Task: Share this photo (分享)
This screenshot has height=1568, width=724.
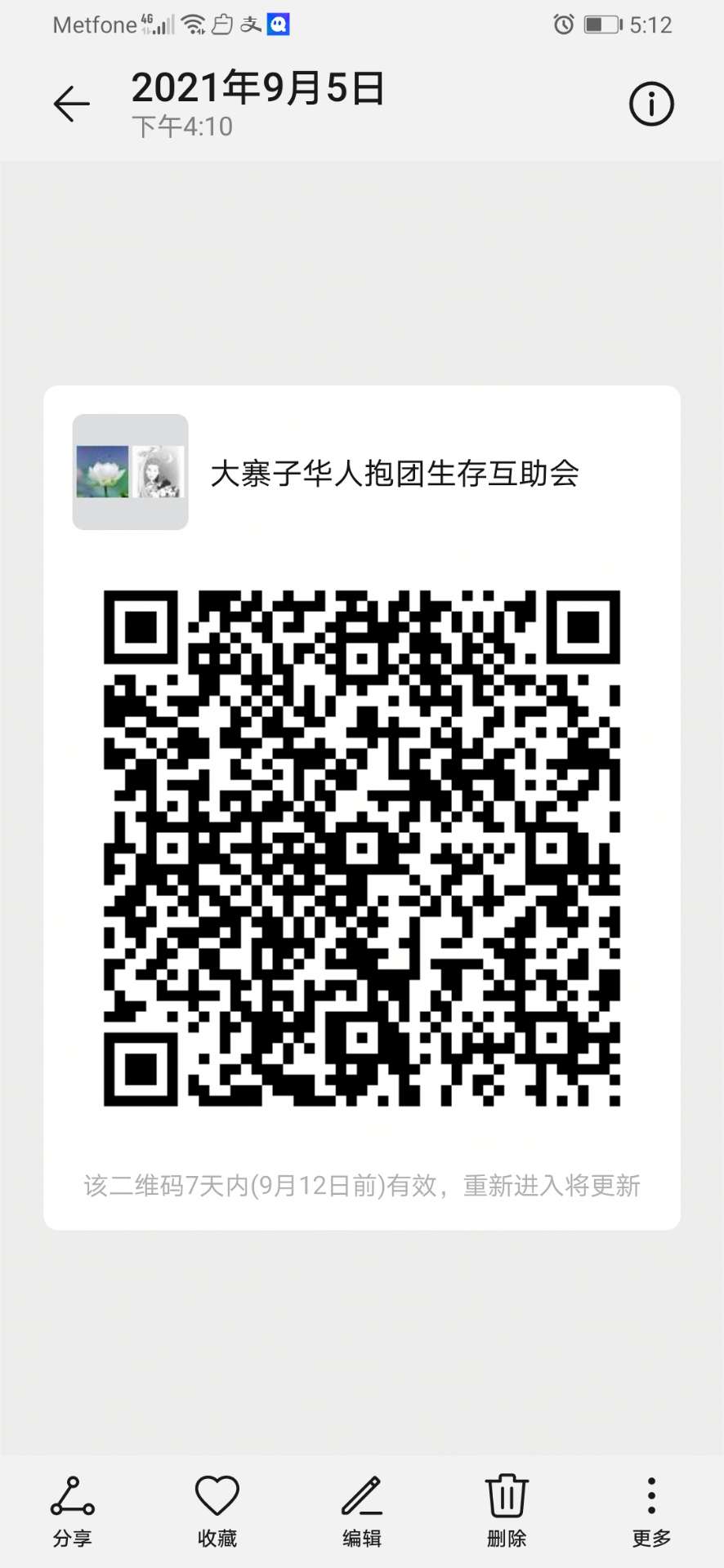Action: click(x=73, y=1510)
